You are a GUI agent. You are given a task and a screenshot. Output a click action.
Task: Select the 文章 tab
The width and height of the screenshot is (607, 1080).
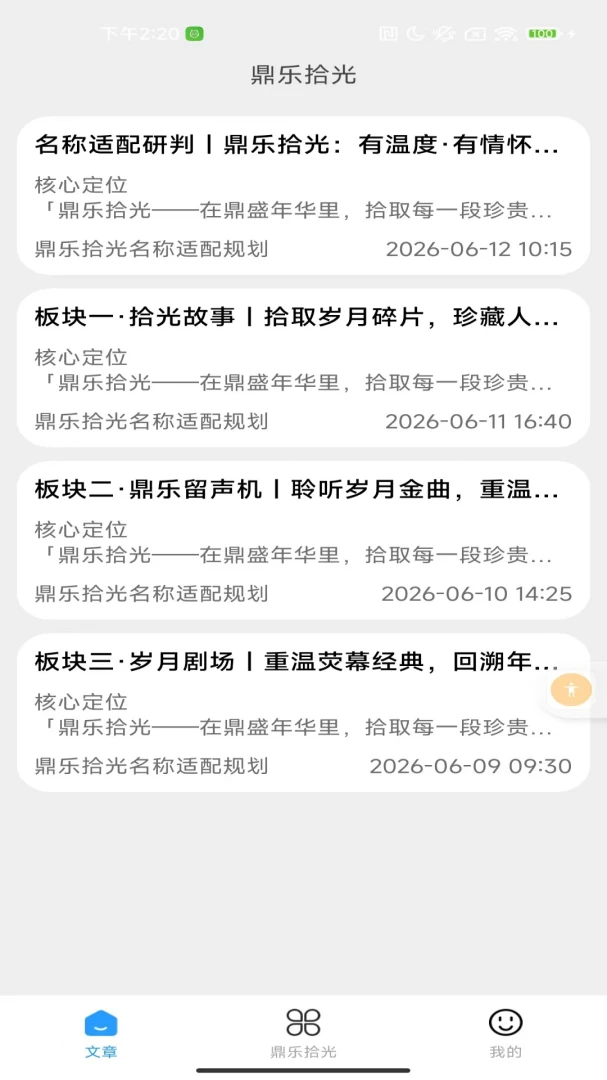pyautogui.click(x=101, y=1034)
